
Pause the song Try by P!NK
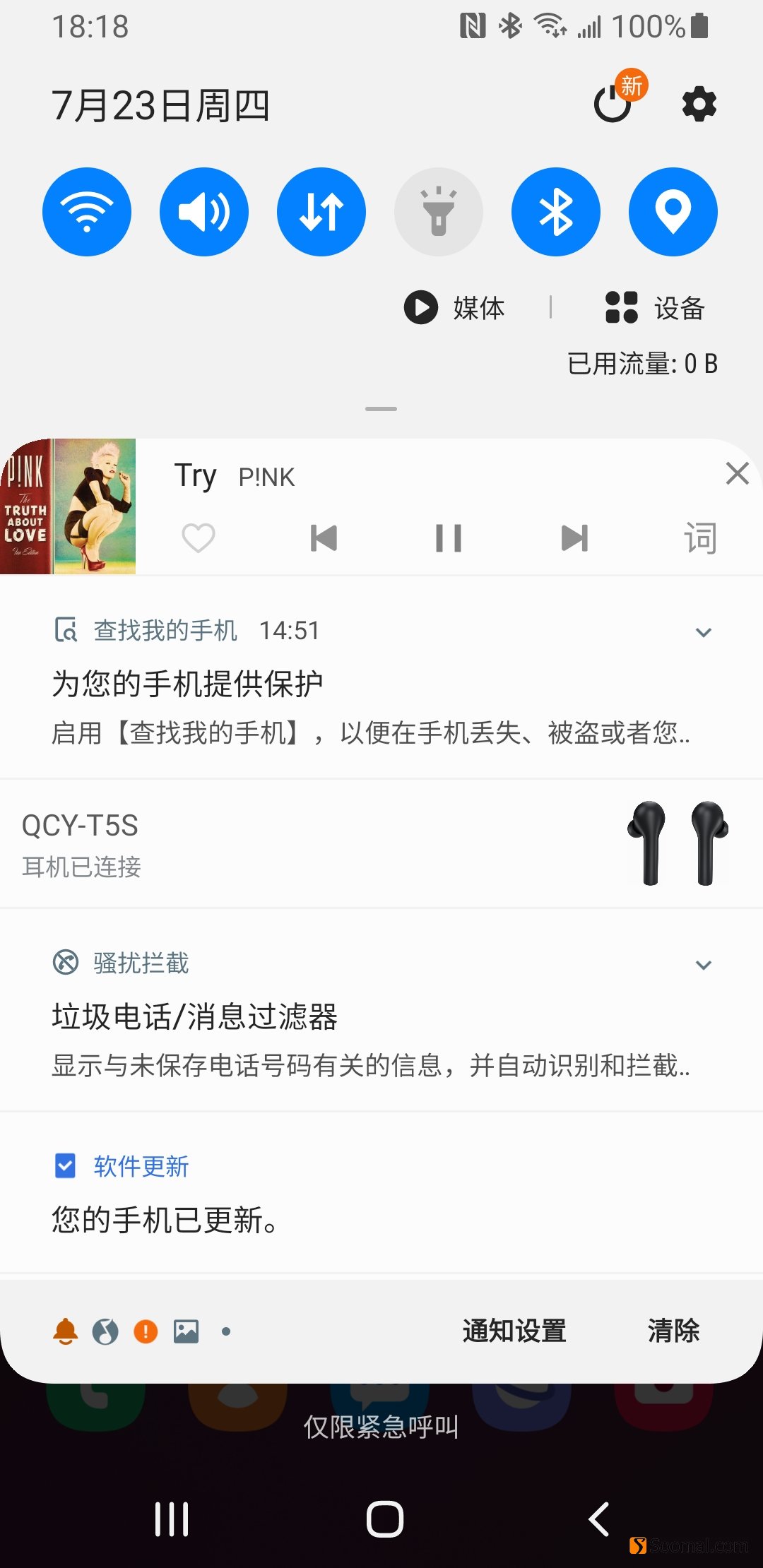pyautogui.click(x=449, y=537)
